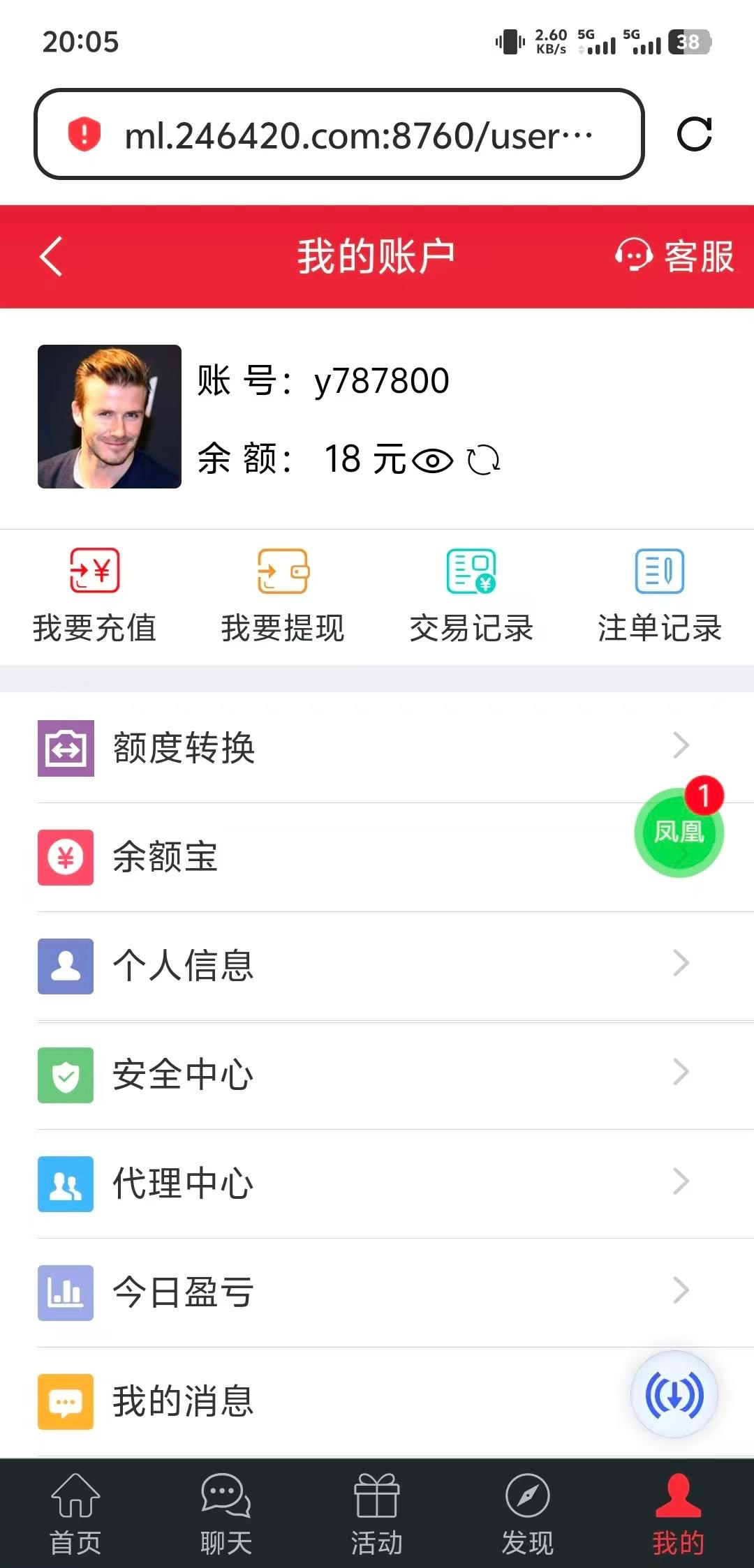Open 个人信息 personal info
754x1568 pixels.
tap(363, 966)
